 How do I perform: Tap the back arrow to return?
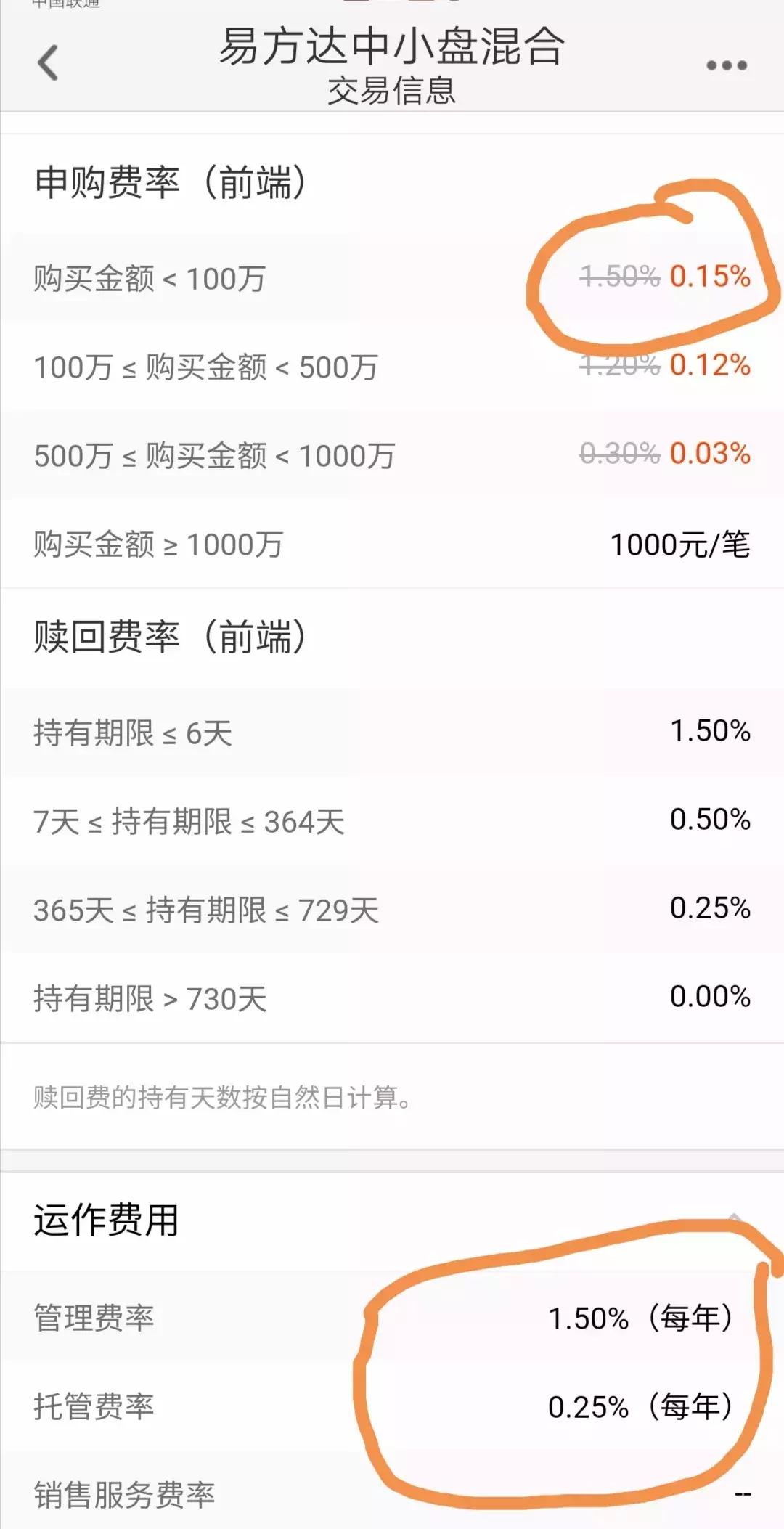(46, 62)
